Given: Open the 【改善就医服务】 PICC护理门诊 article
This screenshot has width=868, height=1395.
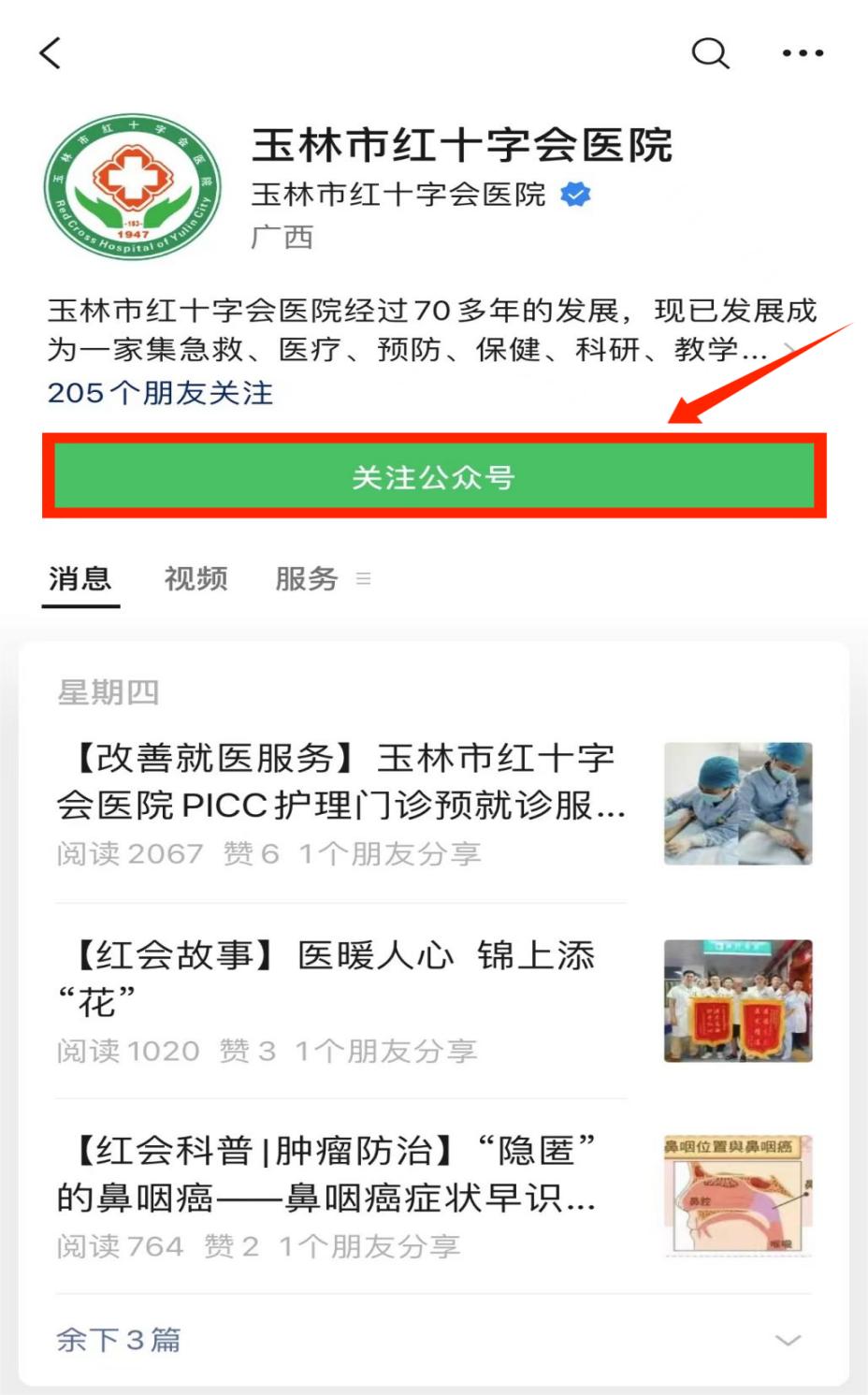Looking at the screenshot, I should pos(341,781).
